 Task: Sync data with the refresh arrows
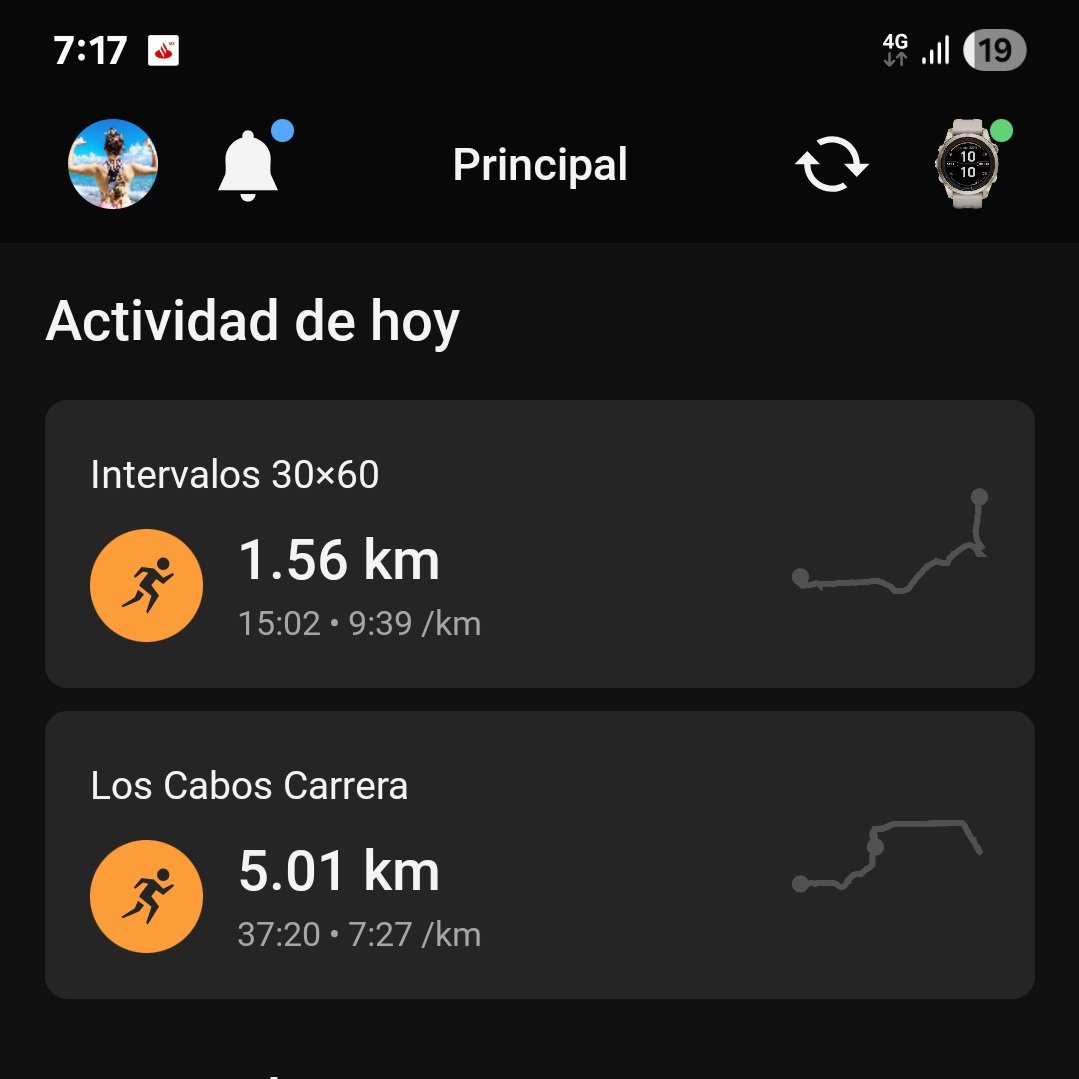(x=831, y=165)
